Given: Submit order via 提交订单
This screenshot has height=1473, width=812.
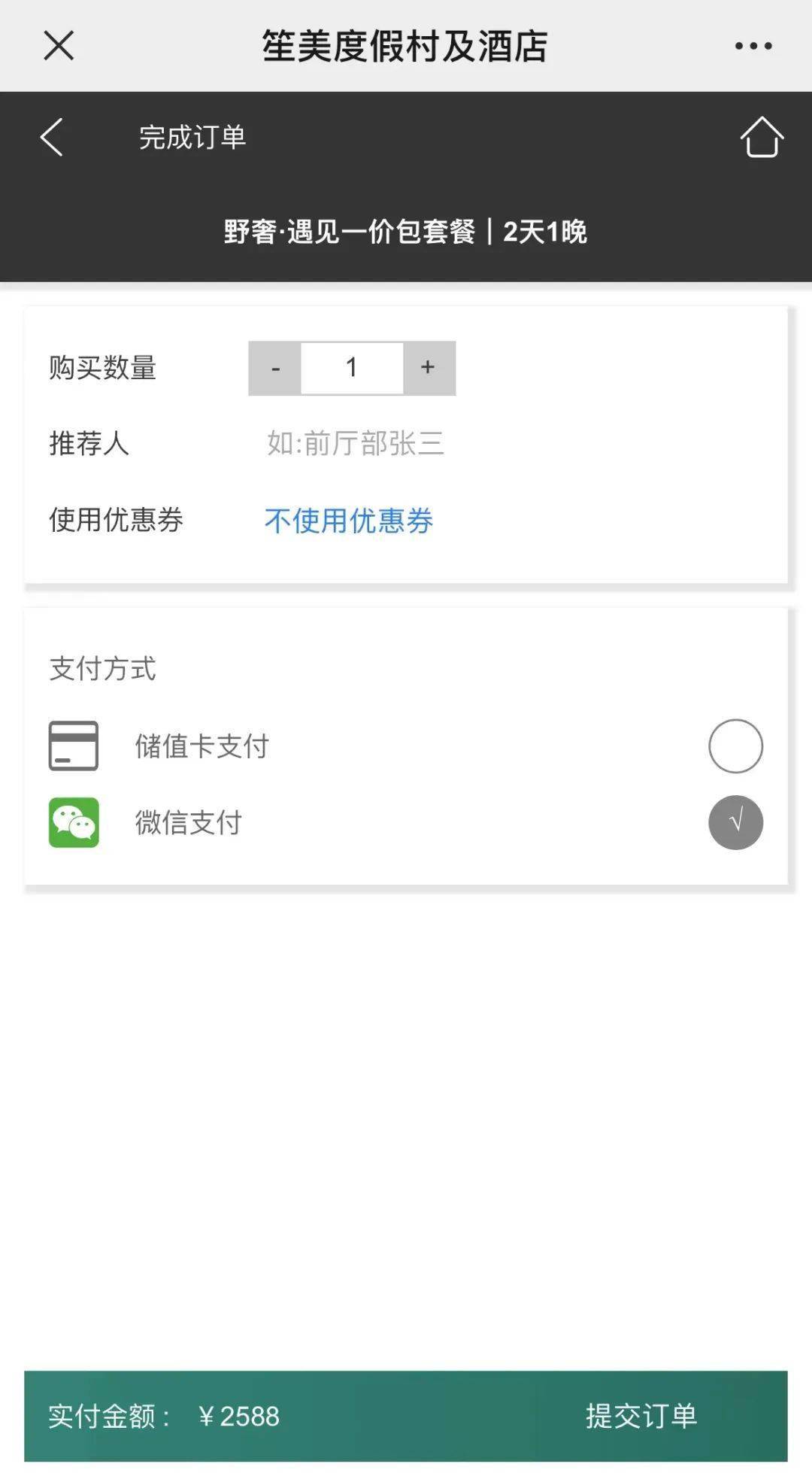Looking at the screenshot, I should tap(641, 1416).
